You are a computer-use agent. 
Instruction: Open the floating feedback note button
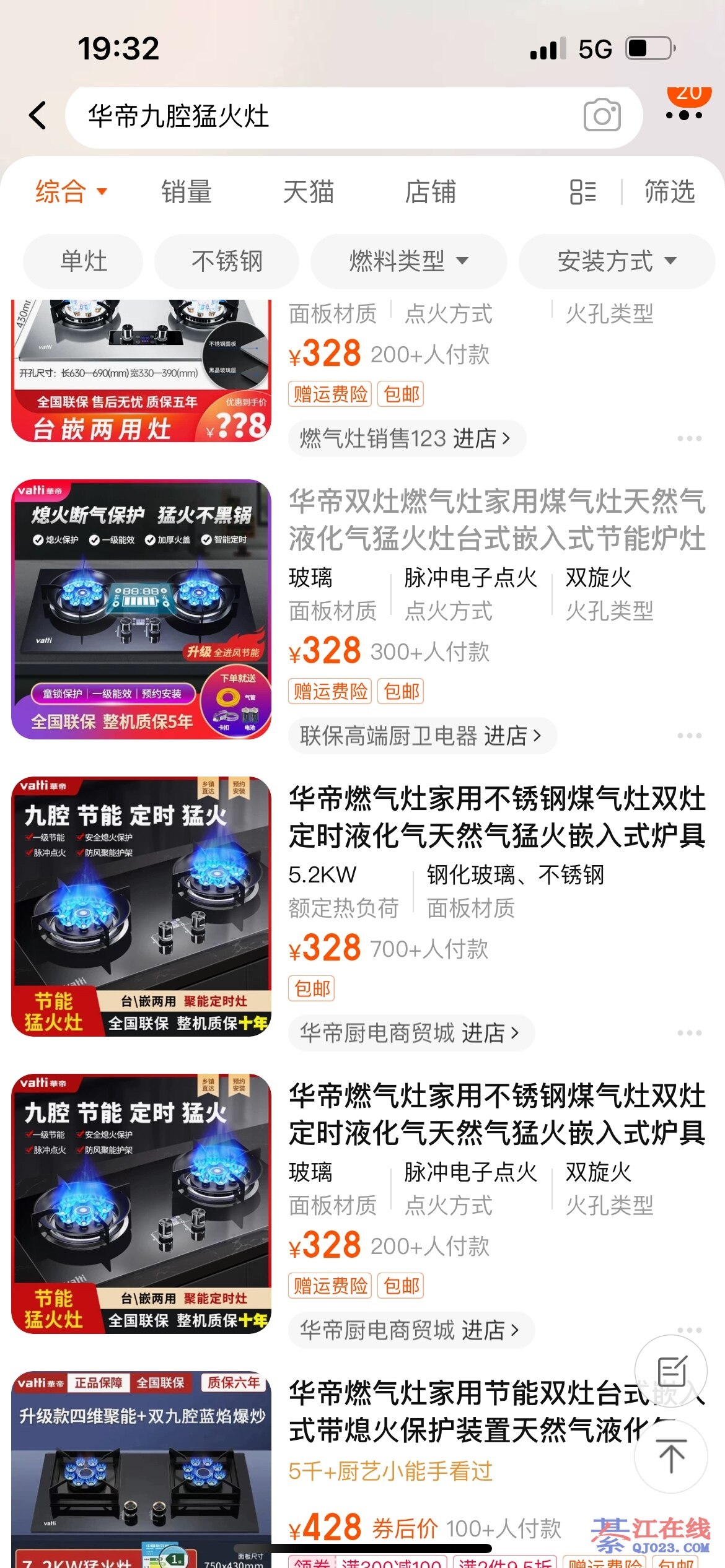(671, 1371)
